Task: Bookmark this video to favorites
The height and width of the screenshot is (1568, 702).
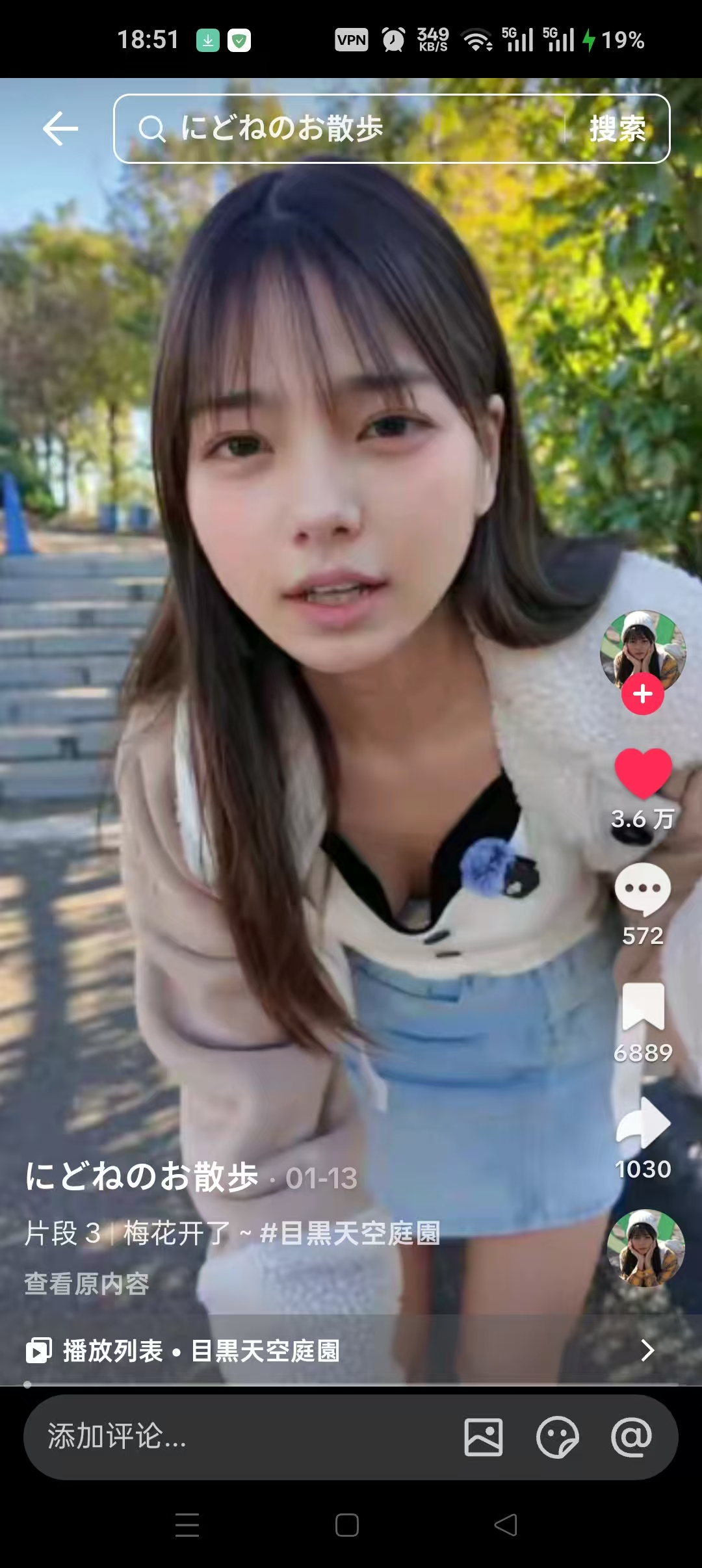Action: [x=642, y=1006]
